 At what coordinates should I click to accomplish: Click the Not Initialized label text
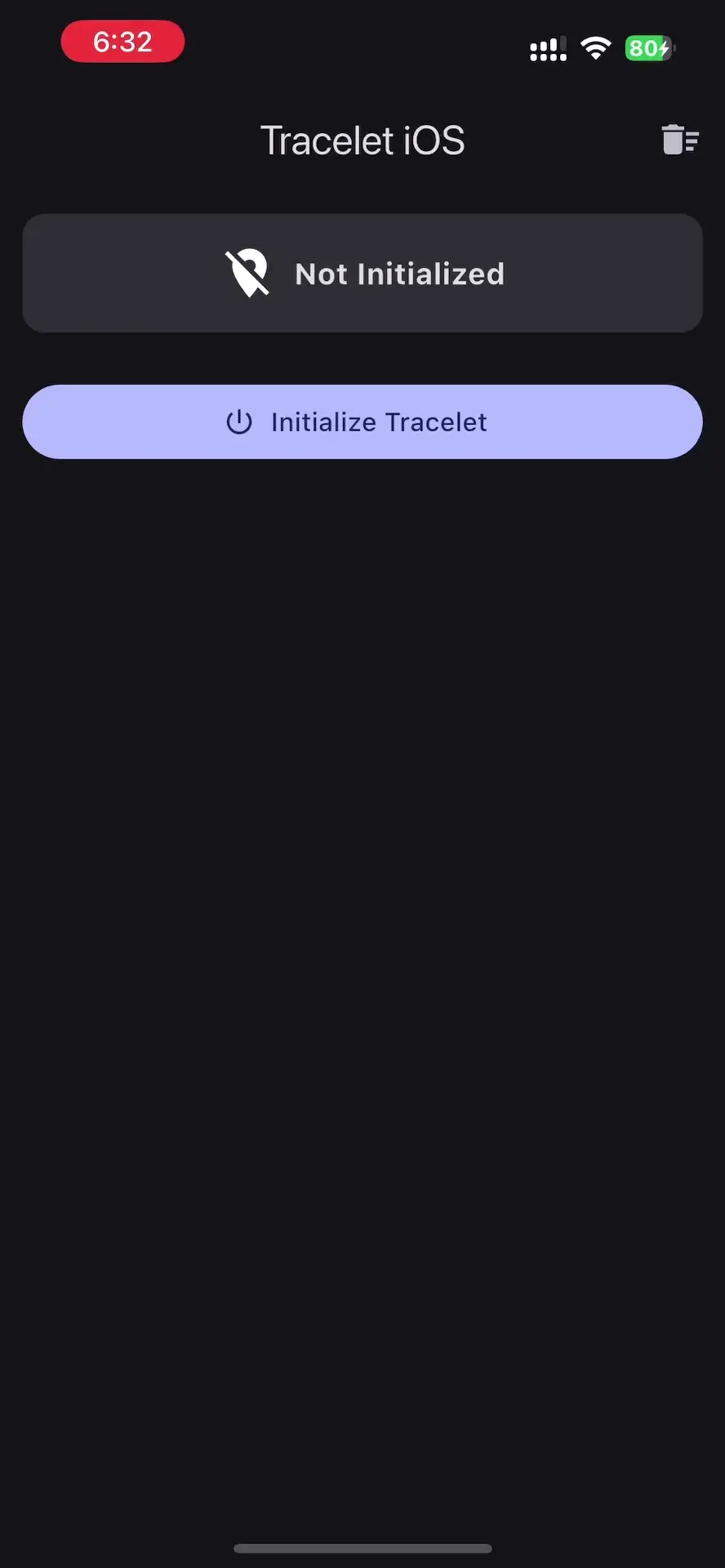click(x=399, y=273)
